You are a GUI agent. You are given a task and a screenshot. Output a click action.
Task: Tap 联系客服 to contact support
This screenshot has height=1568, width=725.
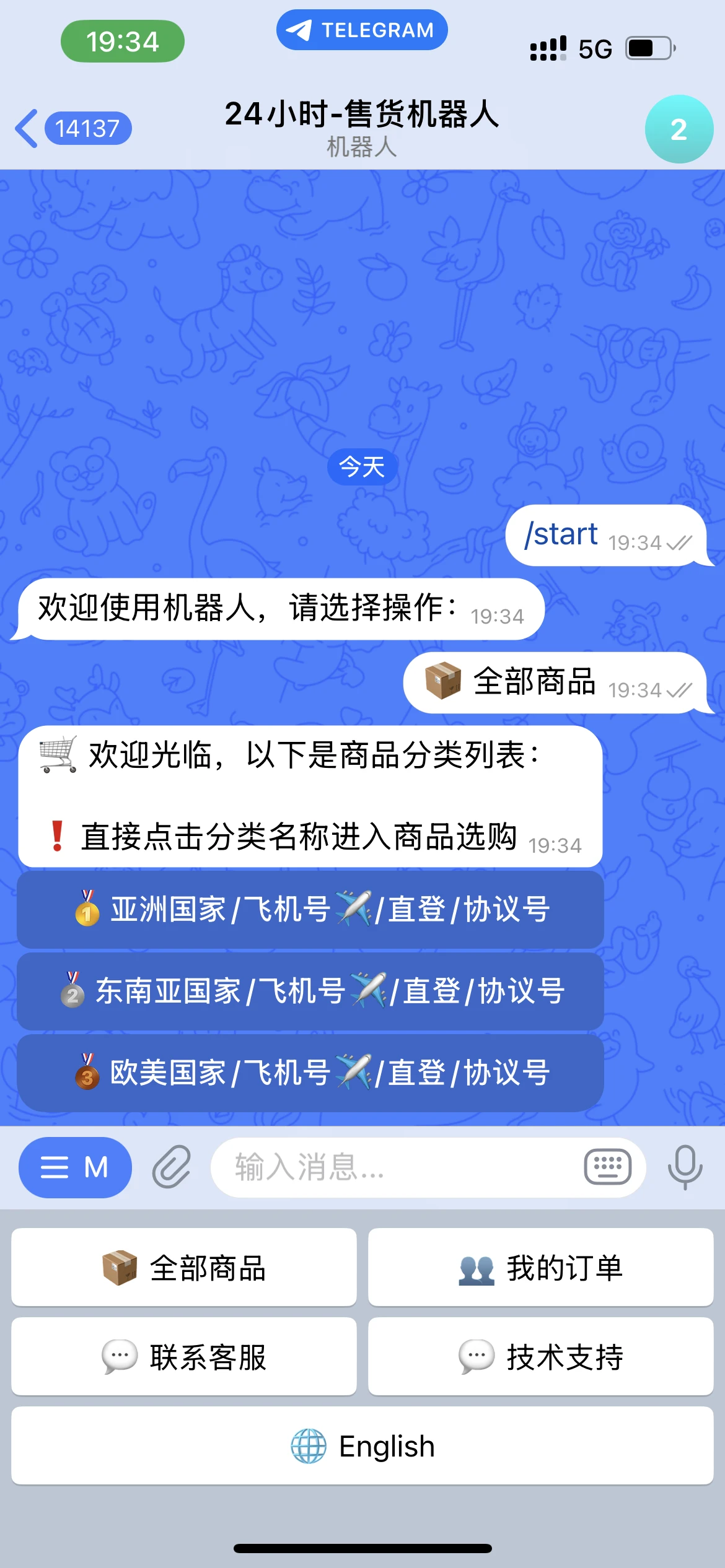(183, 1356)
